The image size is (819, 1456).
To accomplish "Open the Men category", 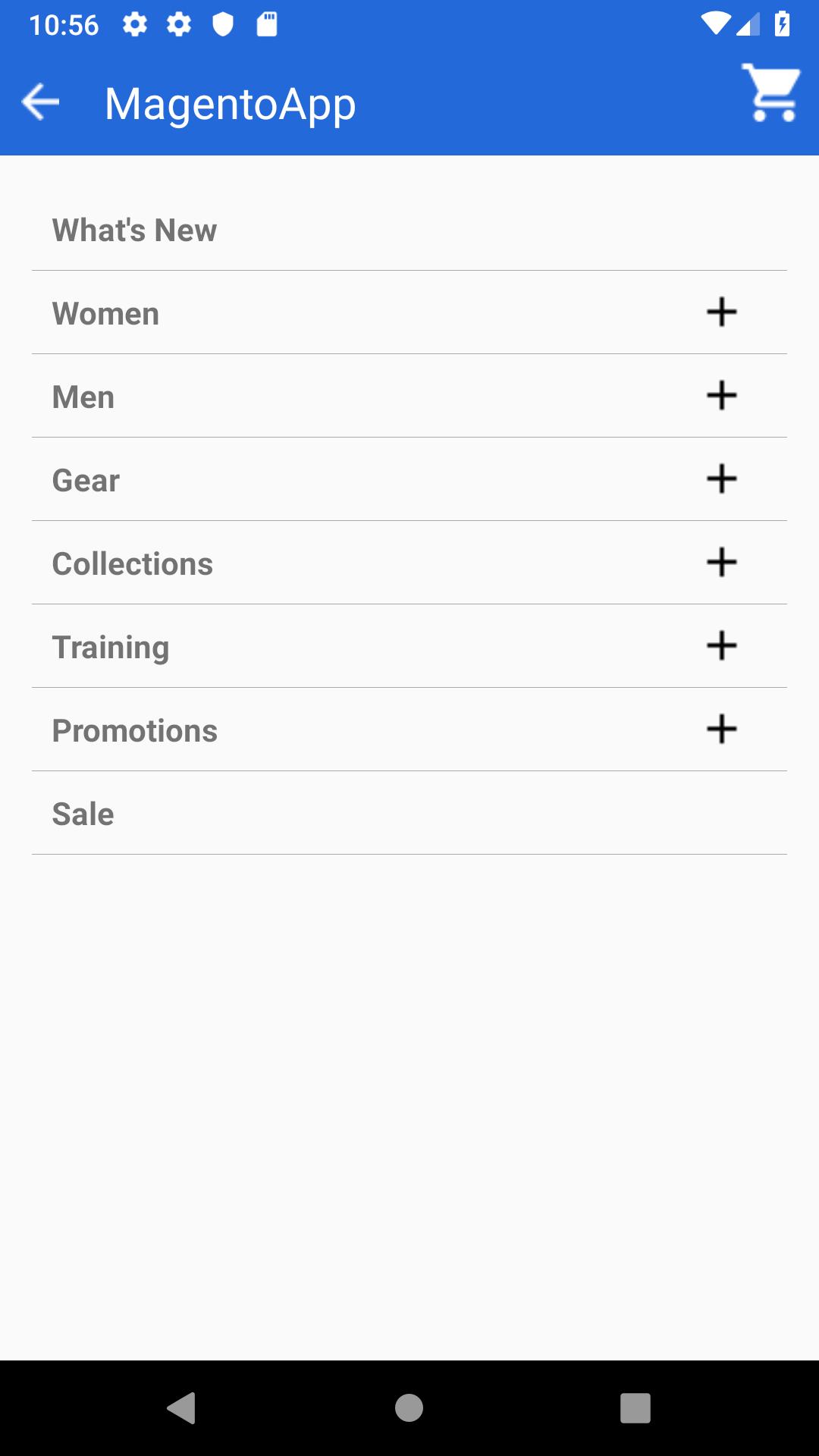I will (83, 397).
